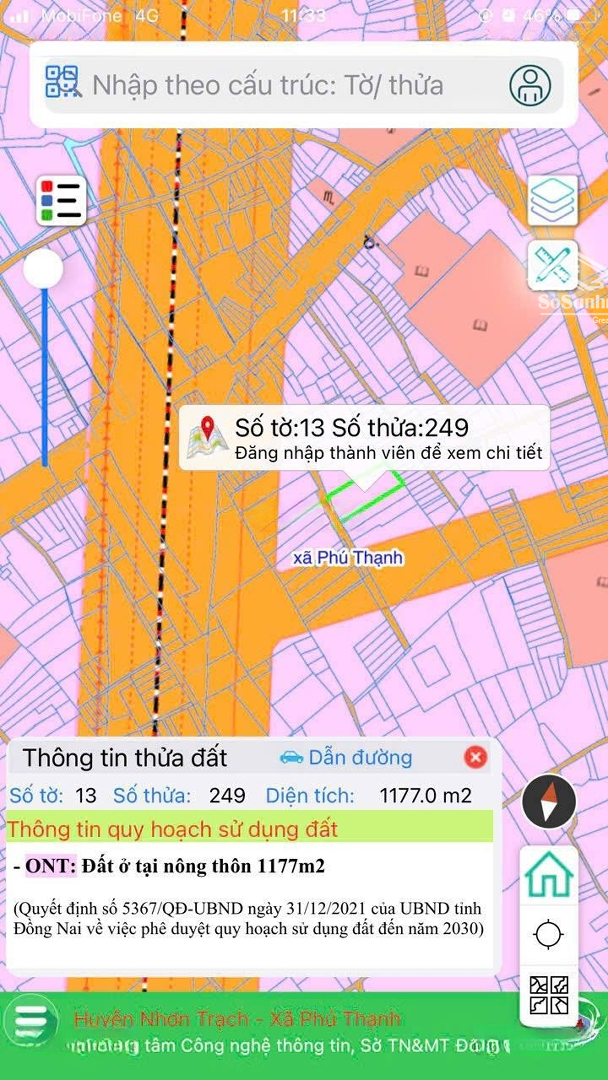Open the map legend list icon
This screenshot has height=1080, width=608.
coord(62,201)
